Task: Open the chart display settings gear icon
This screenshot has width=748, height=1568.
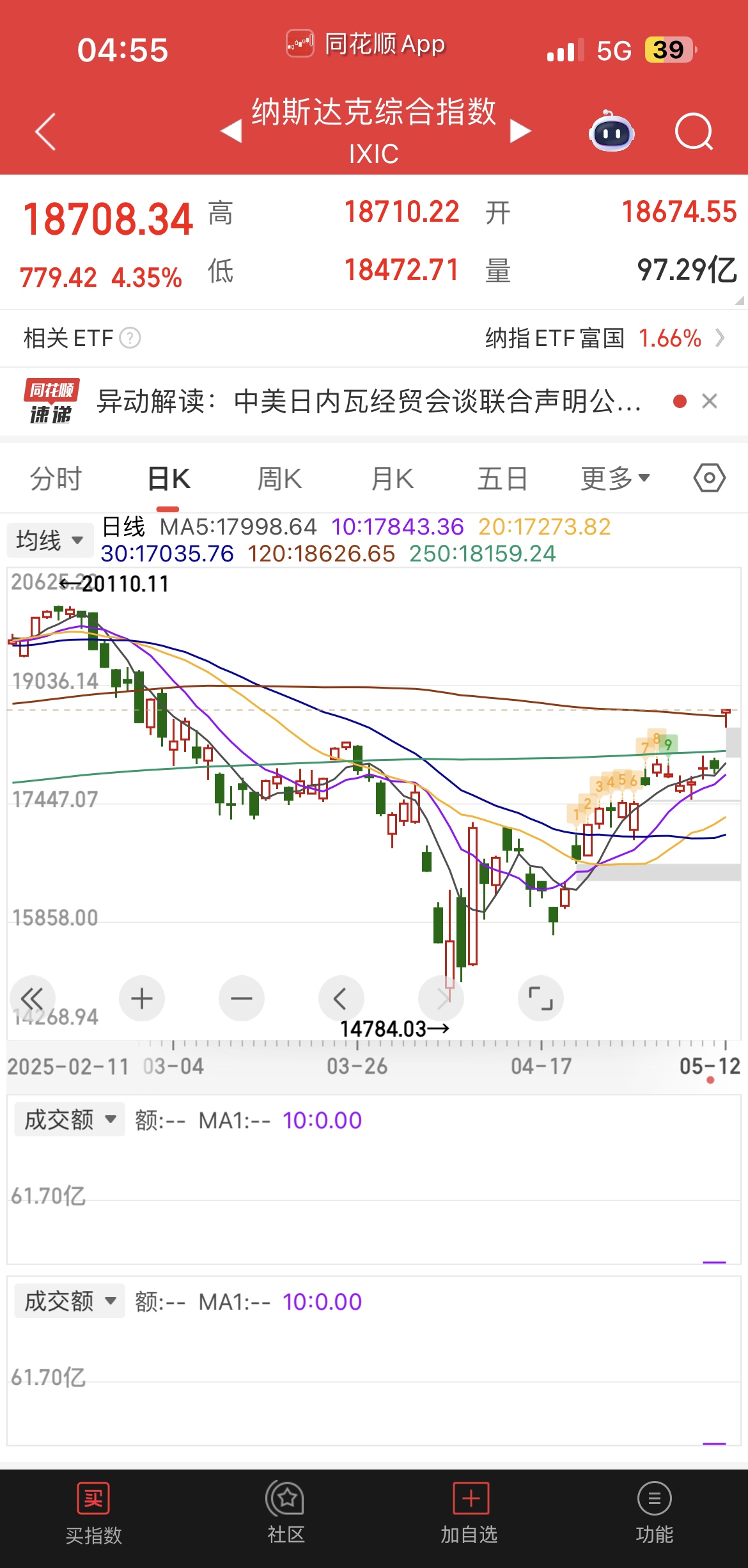Action: (x=708, y=477)
